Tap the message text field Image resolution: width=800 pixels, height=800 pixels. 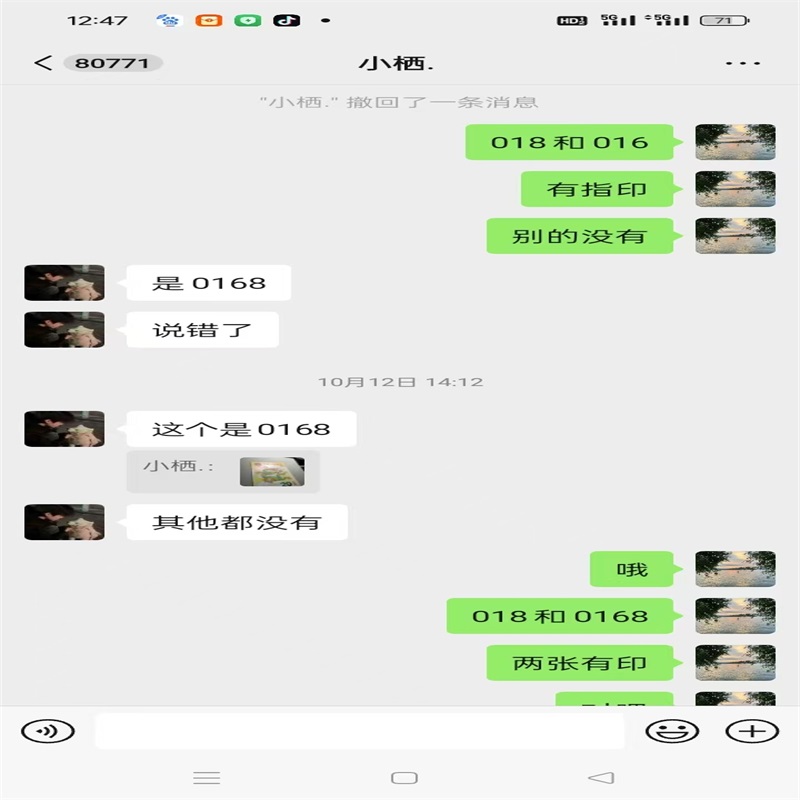click(x=360, y=731)
